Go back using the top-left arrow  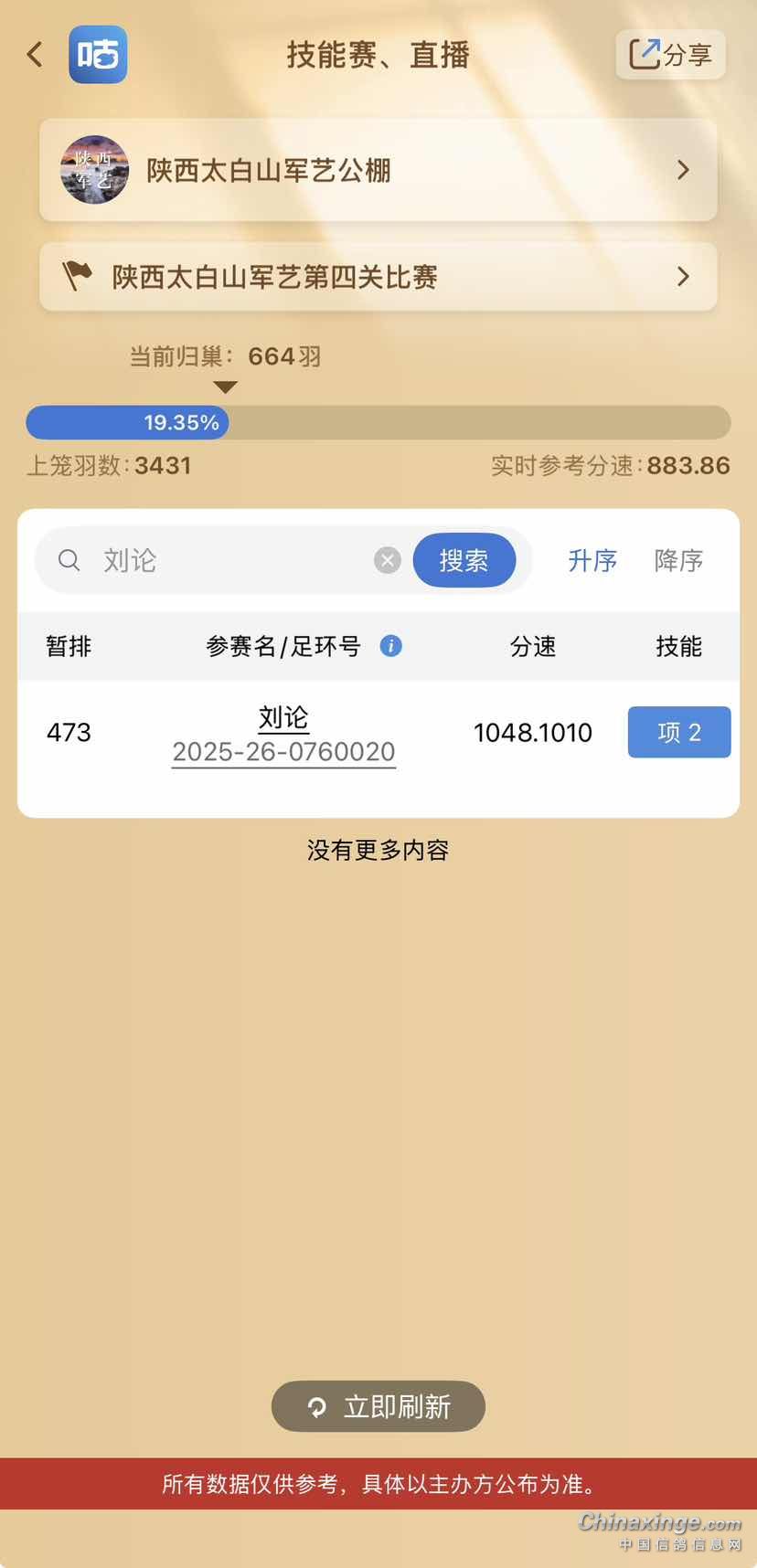(x=35, y=55)
